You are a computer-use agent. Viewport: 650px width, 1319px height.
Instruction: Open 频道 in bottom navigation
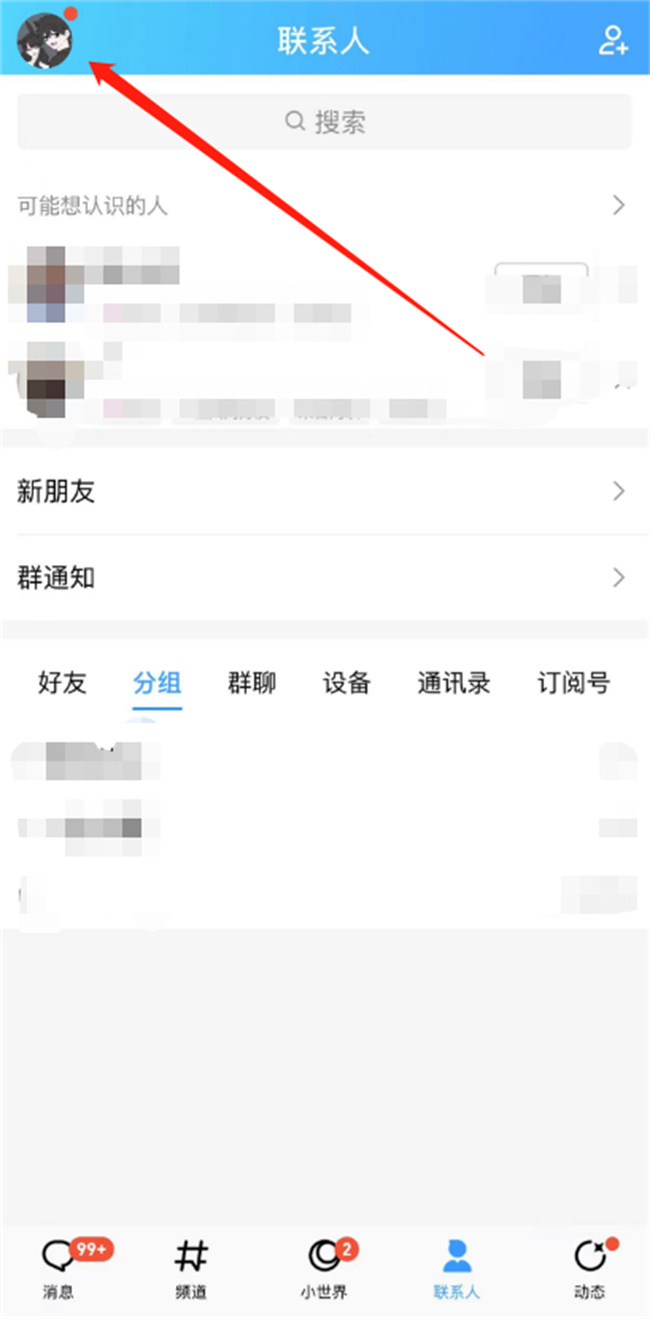point(191,1270)
